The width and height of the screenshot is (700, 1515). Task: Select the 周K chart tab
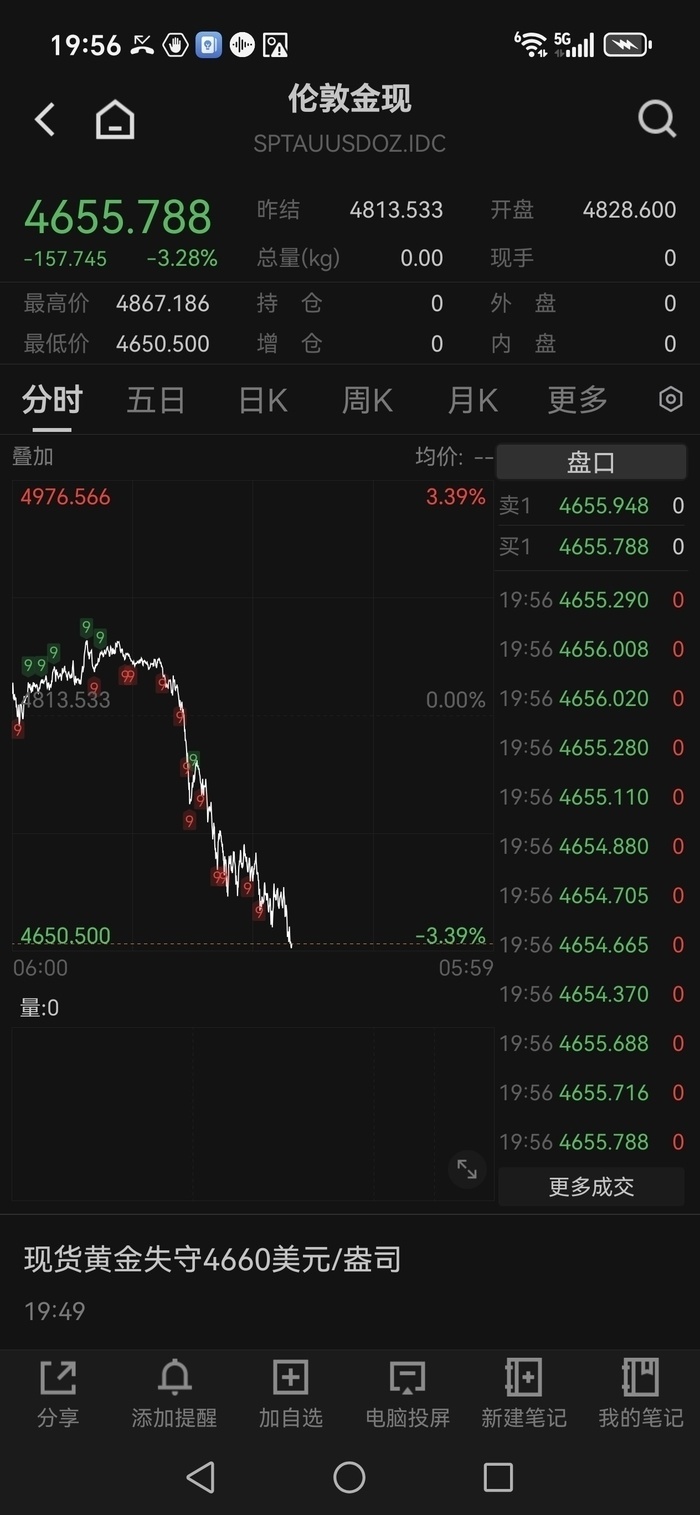click(368, 400)
